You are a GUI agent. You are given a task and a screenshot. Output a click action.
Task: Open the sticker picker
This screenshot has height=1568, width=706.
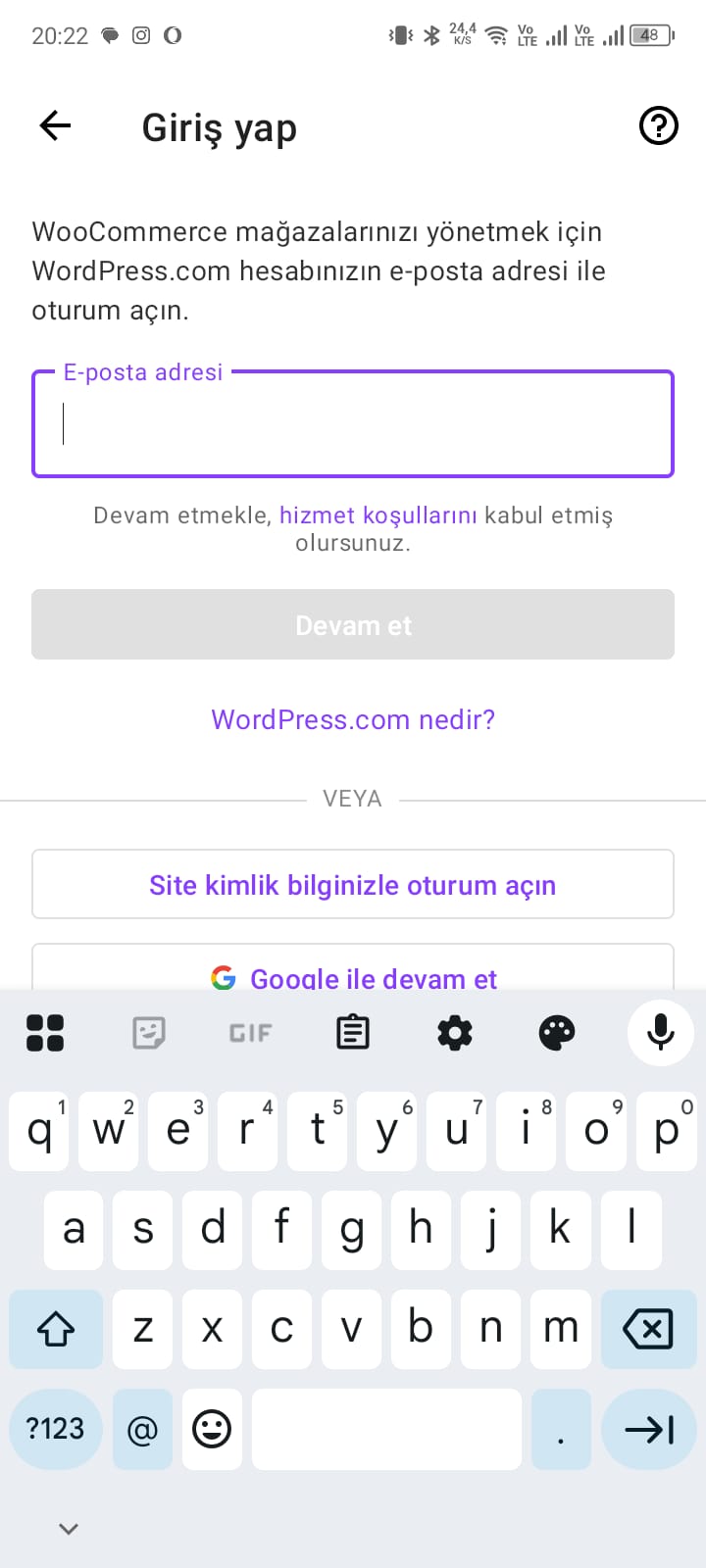pyautogui.click(x=147, y=1032)
